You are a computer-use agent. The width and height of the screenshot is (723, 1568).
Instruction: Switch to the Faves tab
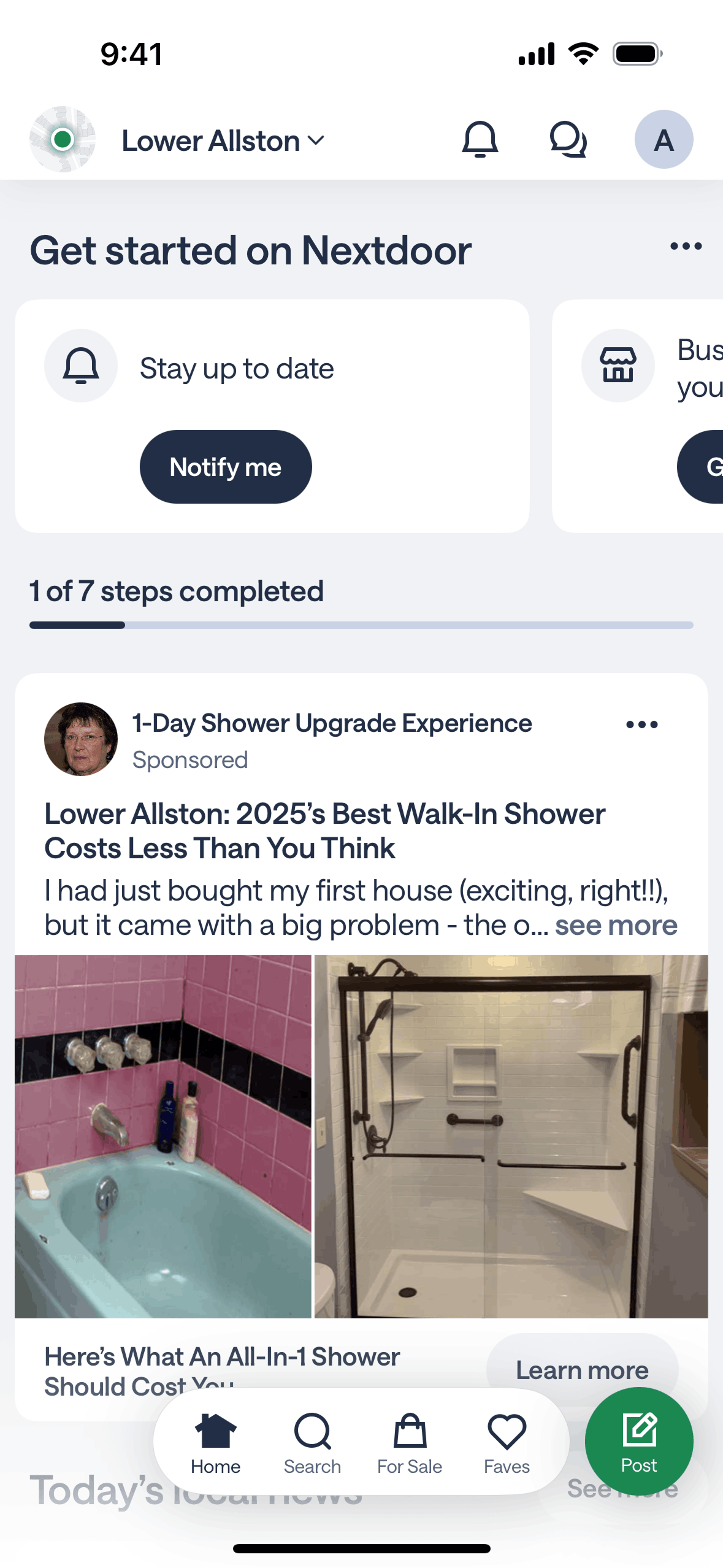[507, 1442]
